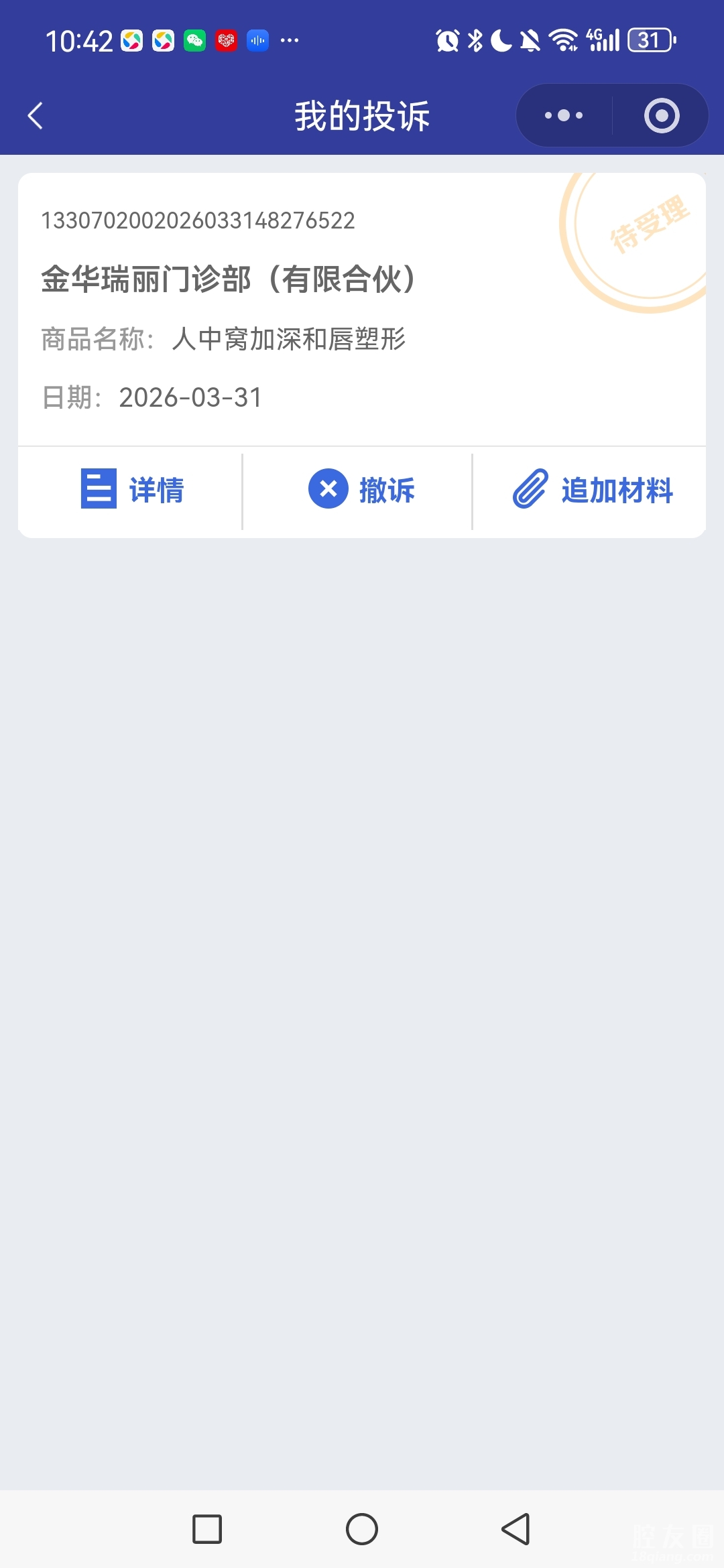Show recent apps
724x1568 pixels.
pyautogui.click(x=207, y=1529)
